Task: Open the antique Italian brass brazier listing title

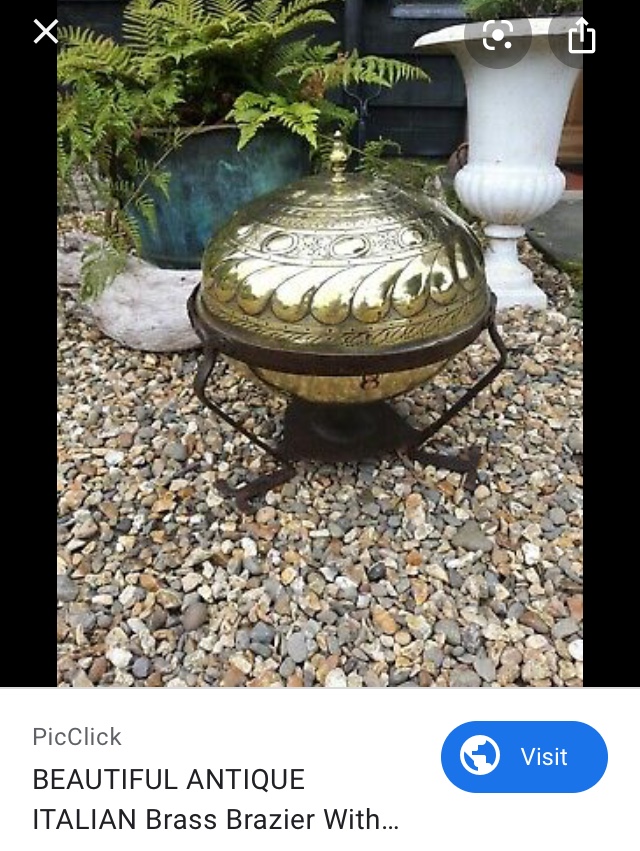Action: (x=215, y=799)
